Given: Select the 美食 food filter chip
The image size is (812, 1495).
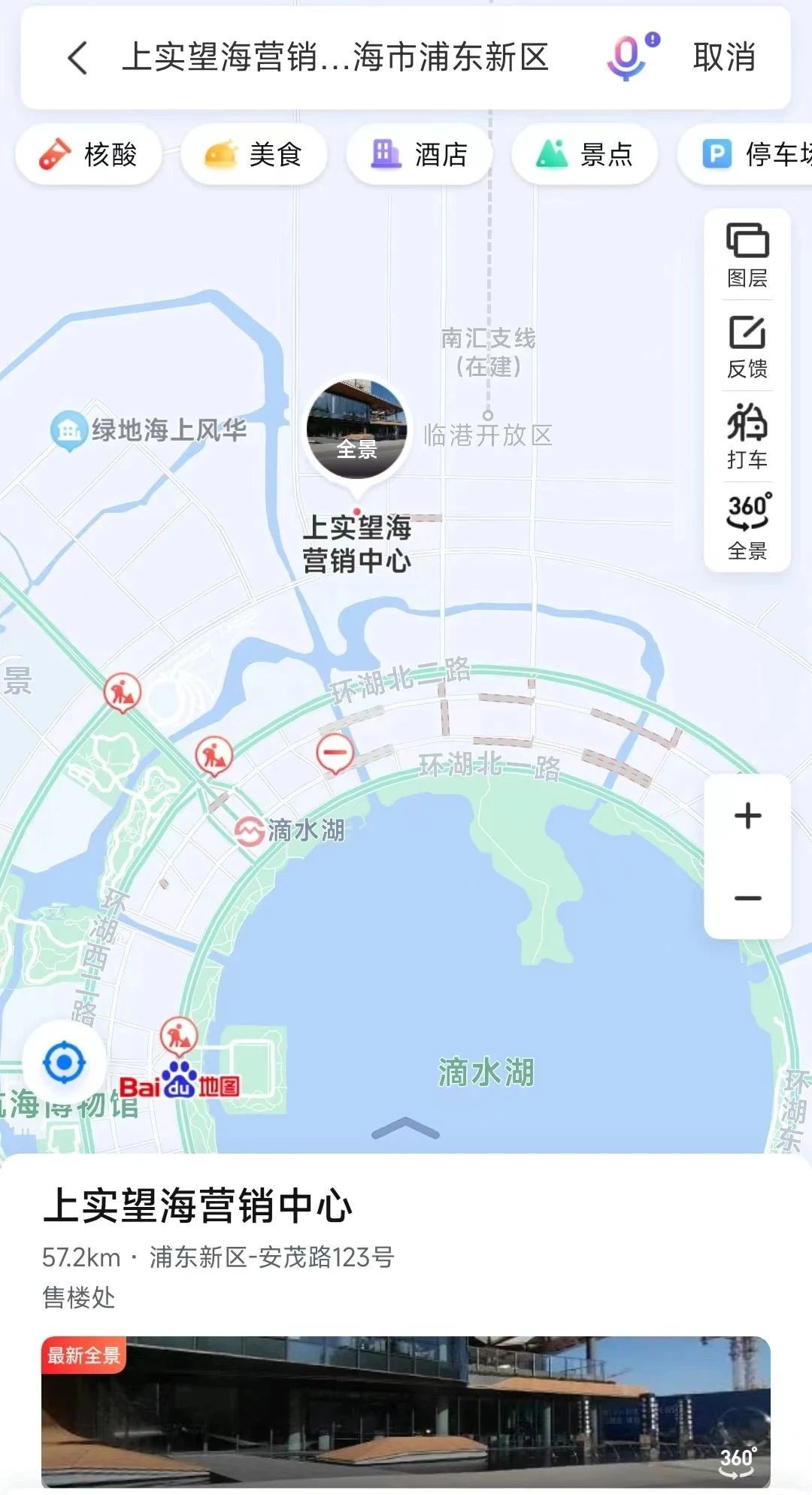Looking at the screenshot, I should pyautogui.click(x=253, y=154).
